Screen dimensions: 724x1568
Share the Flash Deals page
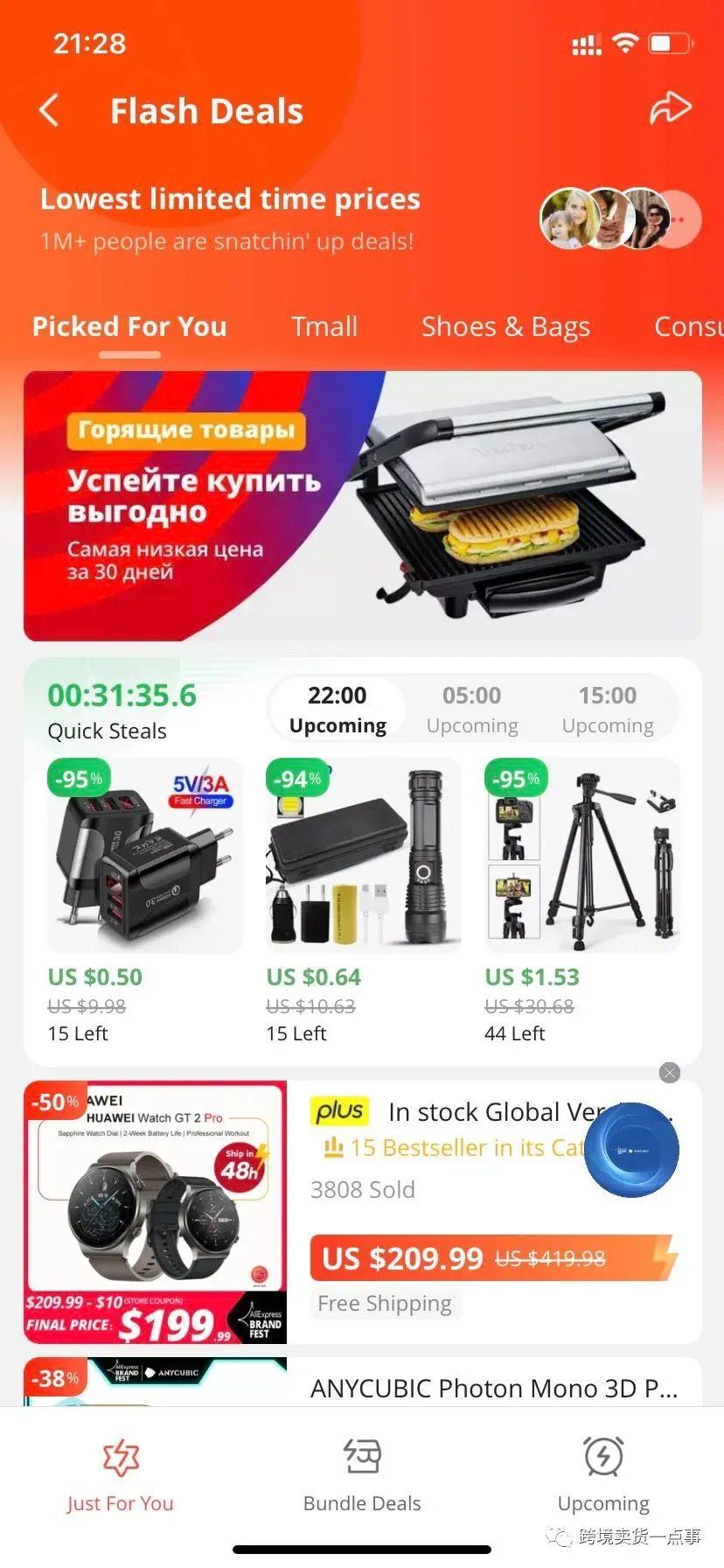coord(670,108)
